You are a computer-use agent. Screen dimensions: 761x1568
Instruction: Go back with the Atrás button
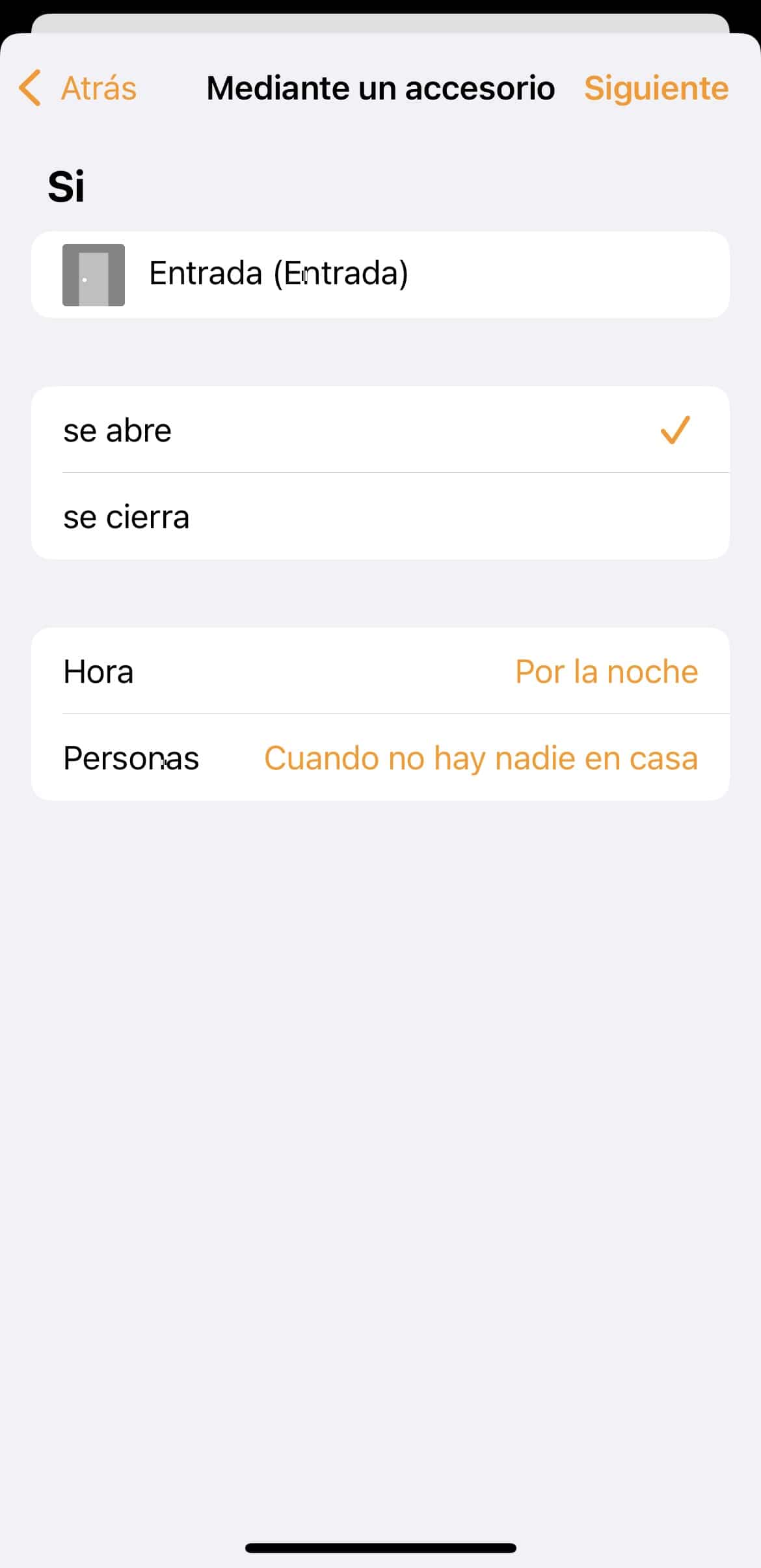(79, 88)
